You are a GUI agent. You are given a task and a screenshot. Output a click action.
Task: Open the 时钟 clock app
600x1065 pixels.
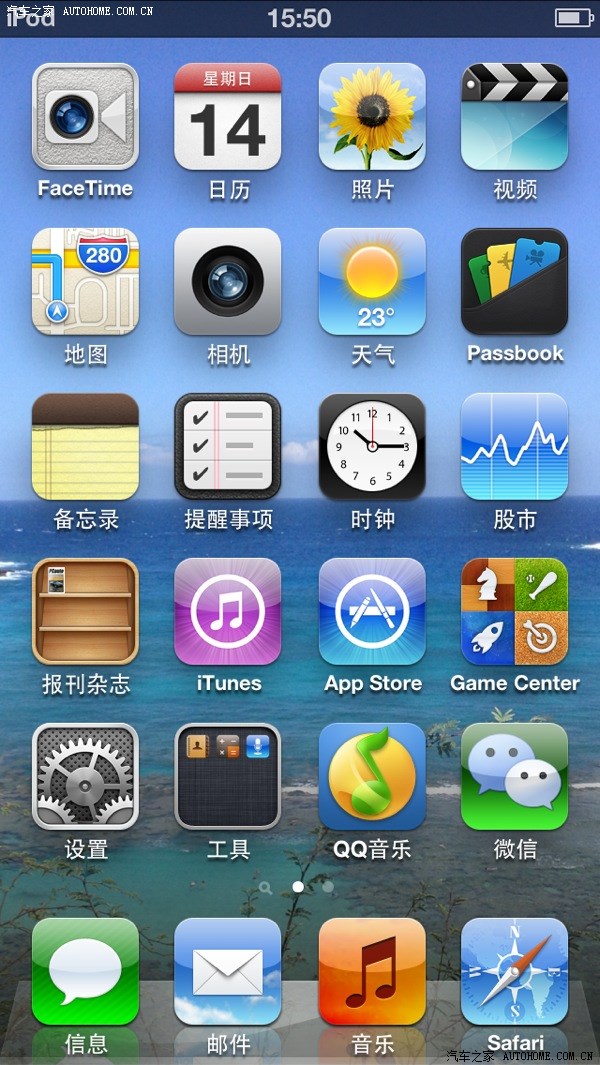(x=372, y=447)
